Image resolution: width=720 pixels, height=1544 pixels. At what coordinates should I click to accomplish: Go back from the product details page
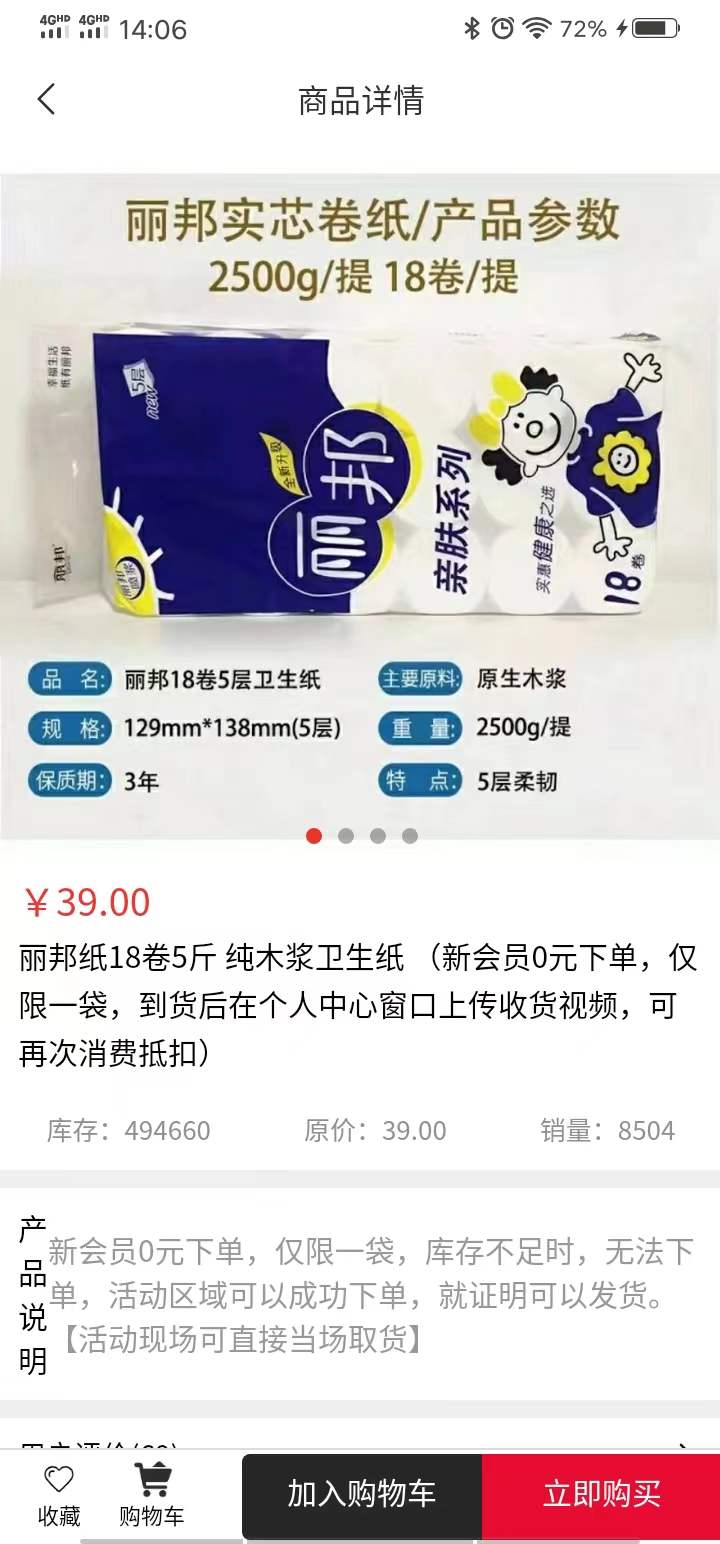tap(47, 100)
